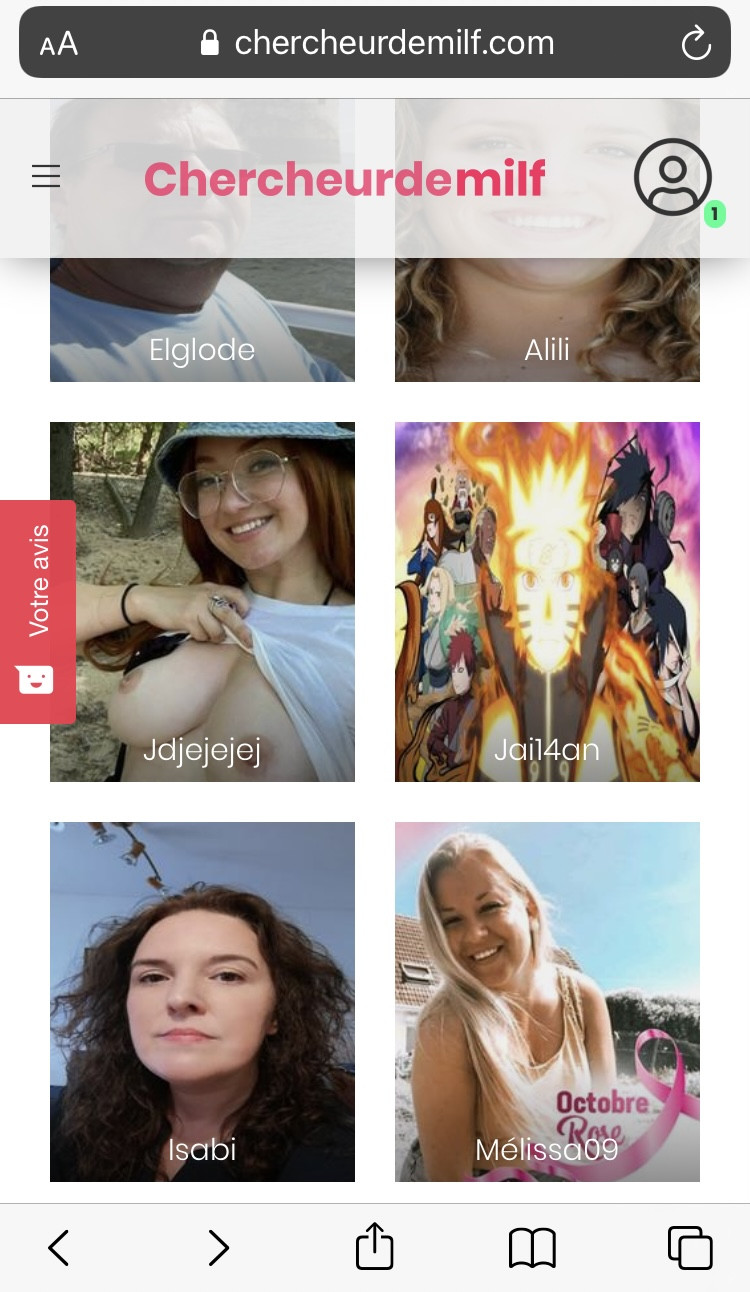This screenshot has height=1292, width=750.
Task: Tap the Chercheurdemilf logo to go home
Action: 345,180
